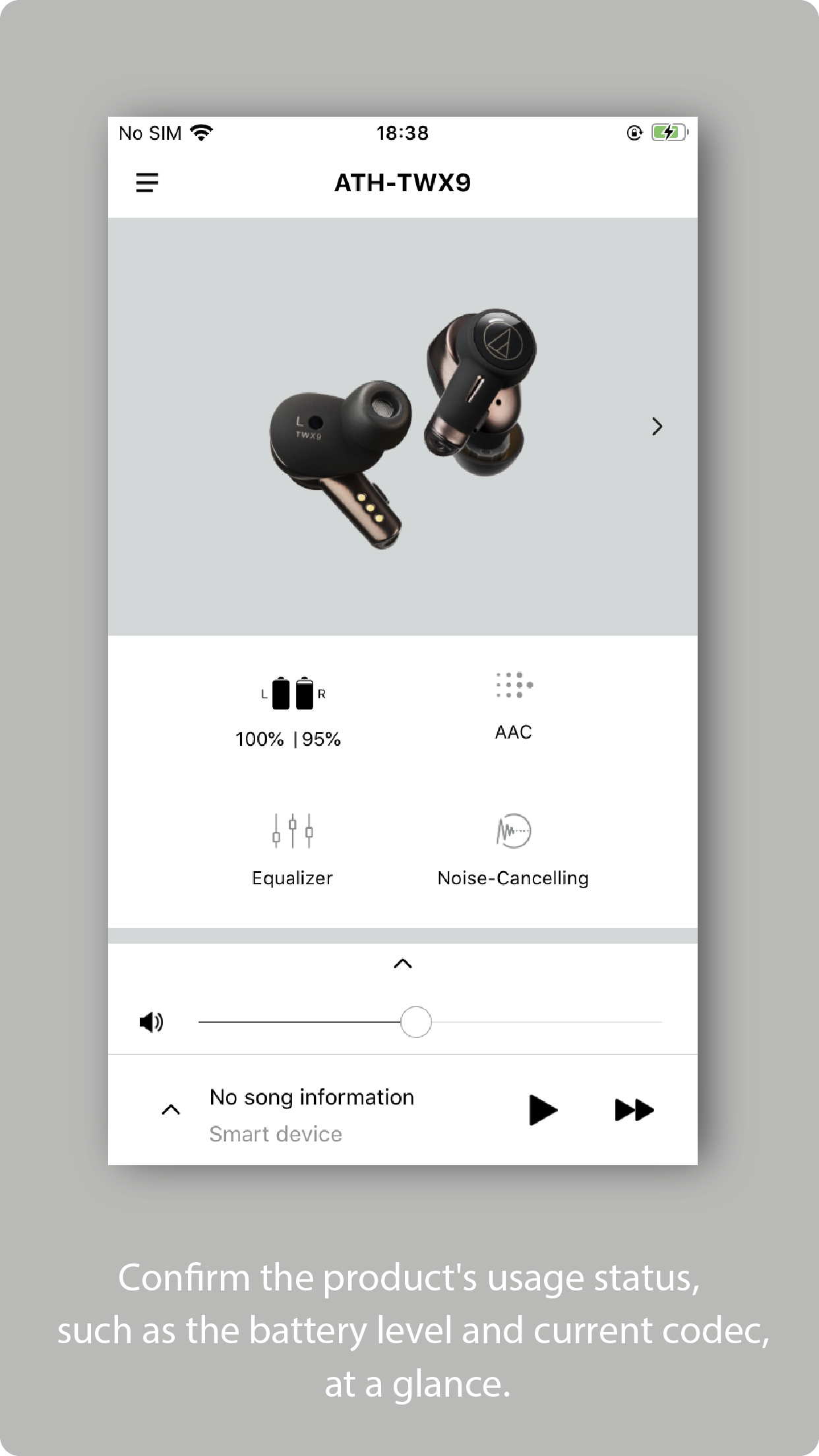Tap the Smart device source label
The height and width of the screenshot is (1456, 819).
pos(275,1134)
